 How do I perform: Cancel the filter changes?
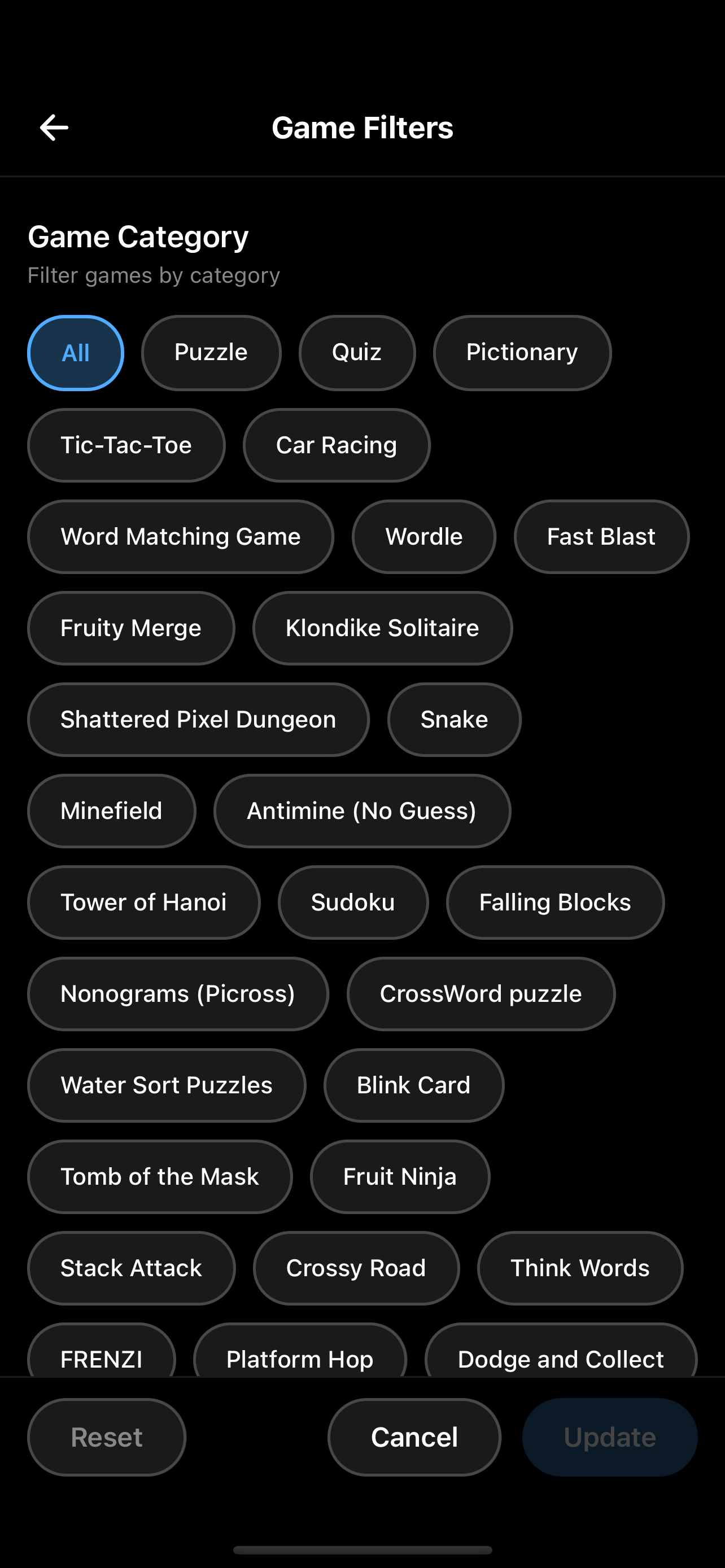pos(413,1437)
